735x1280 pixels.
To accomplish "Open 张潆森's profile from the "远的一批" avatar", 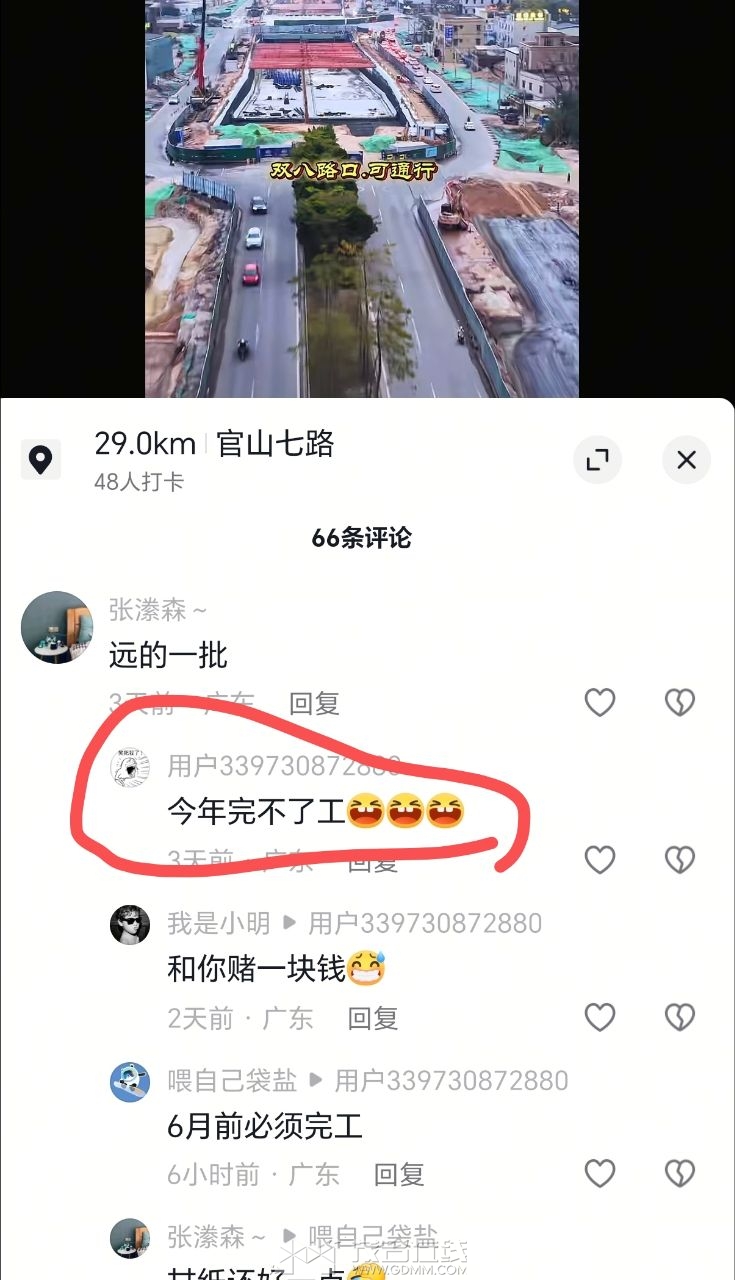I will (x=56, y=627).
